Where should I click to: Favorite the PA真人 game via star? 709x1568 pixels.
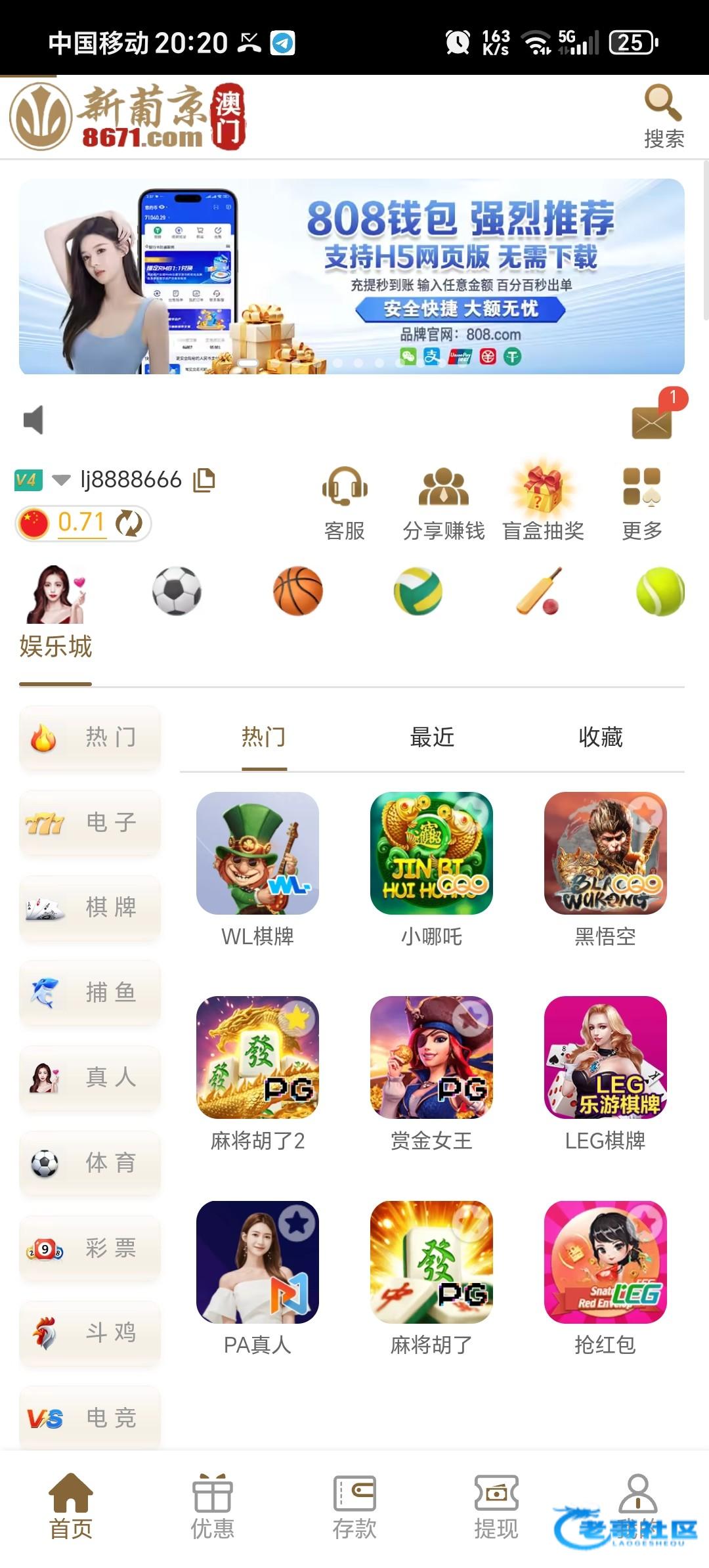click(x=297, y=1223)
